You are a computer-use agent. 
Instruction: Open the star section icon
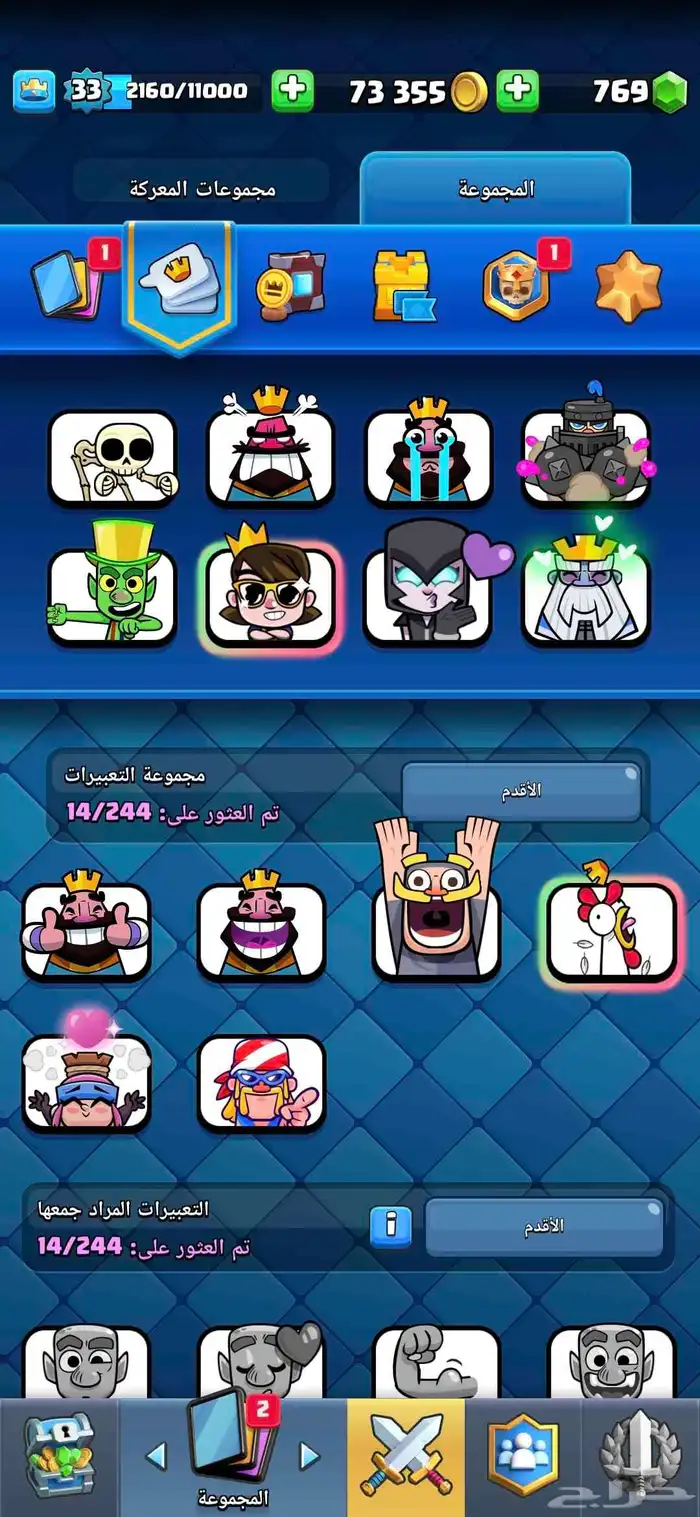pos(628,287)
